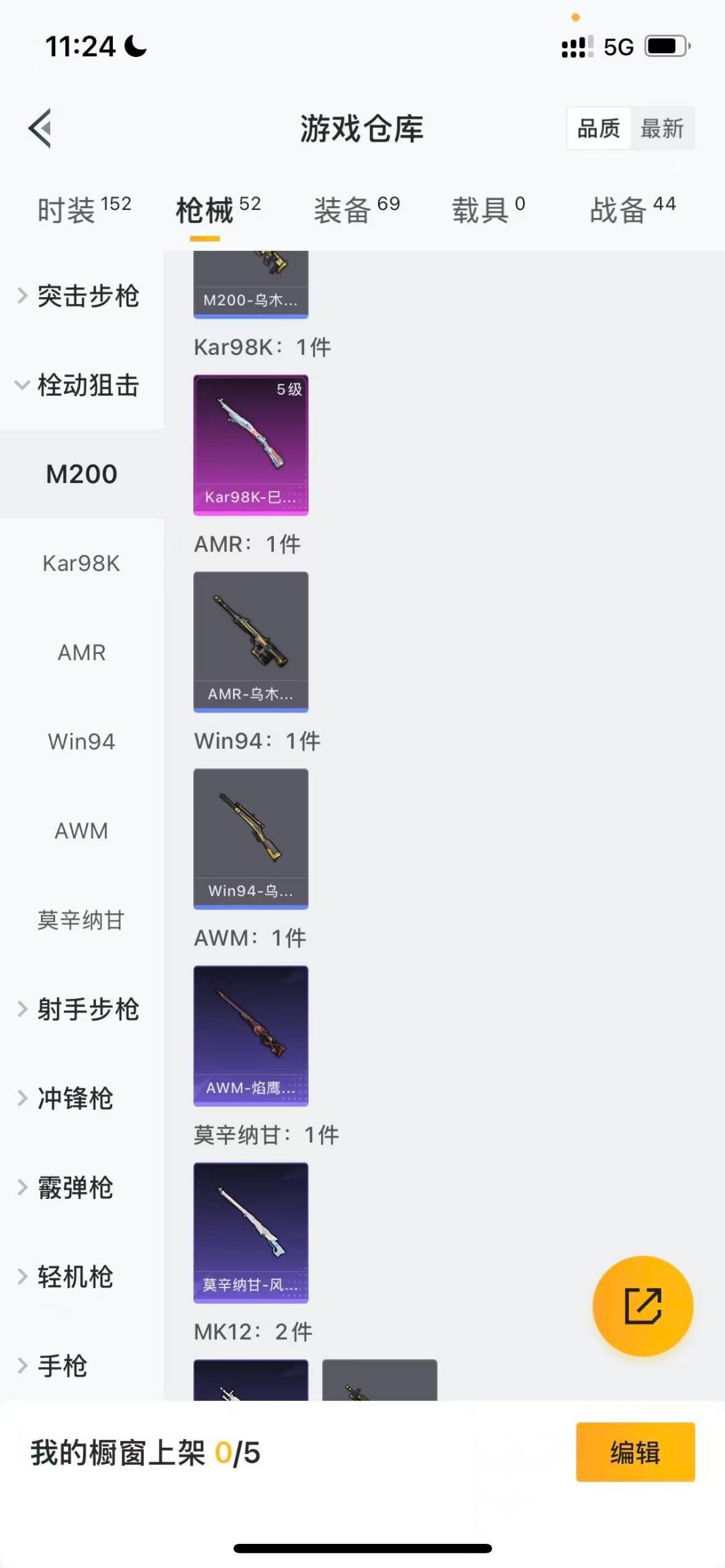
Task: Open the AMR-乌木 weapon skin
Action: click(x=250, y=641)
